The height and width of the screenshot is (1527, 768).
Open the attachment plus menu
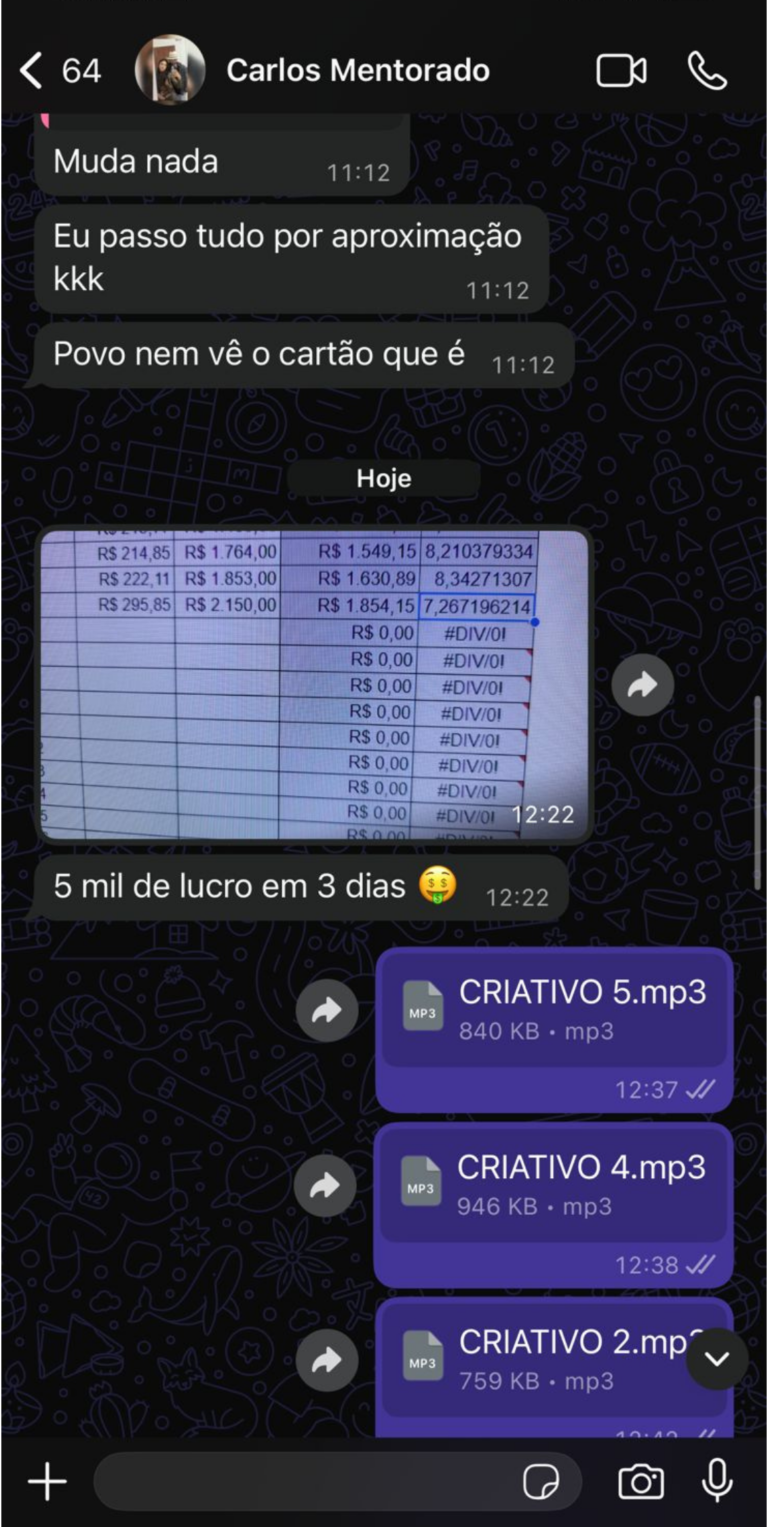[x=46, y=1481]
